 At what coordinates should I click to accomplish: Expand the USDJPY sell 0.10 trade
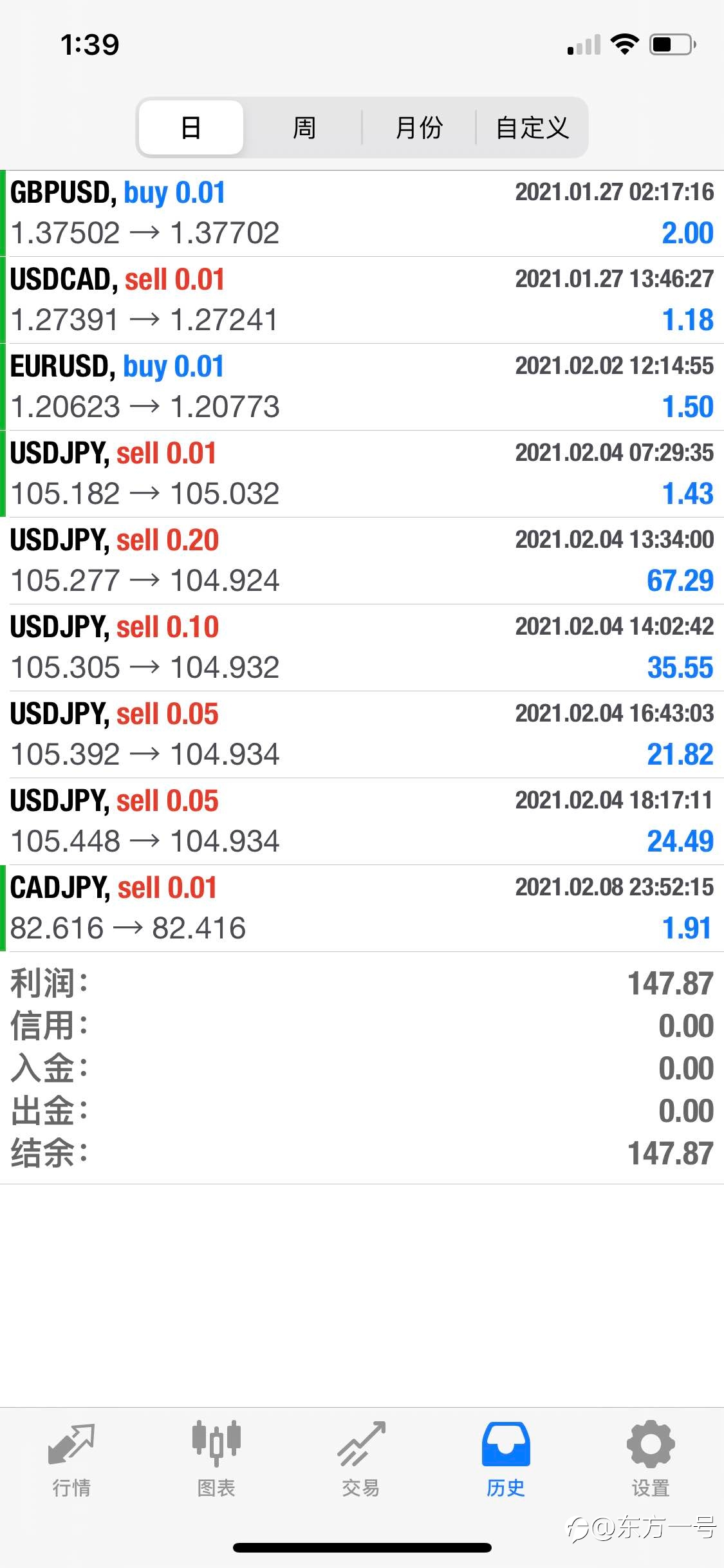coord(362,648)
